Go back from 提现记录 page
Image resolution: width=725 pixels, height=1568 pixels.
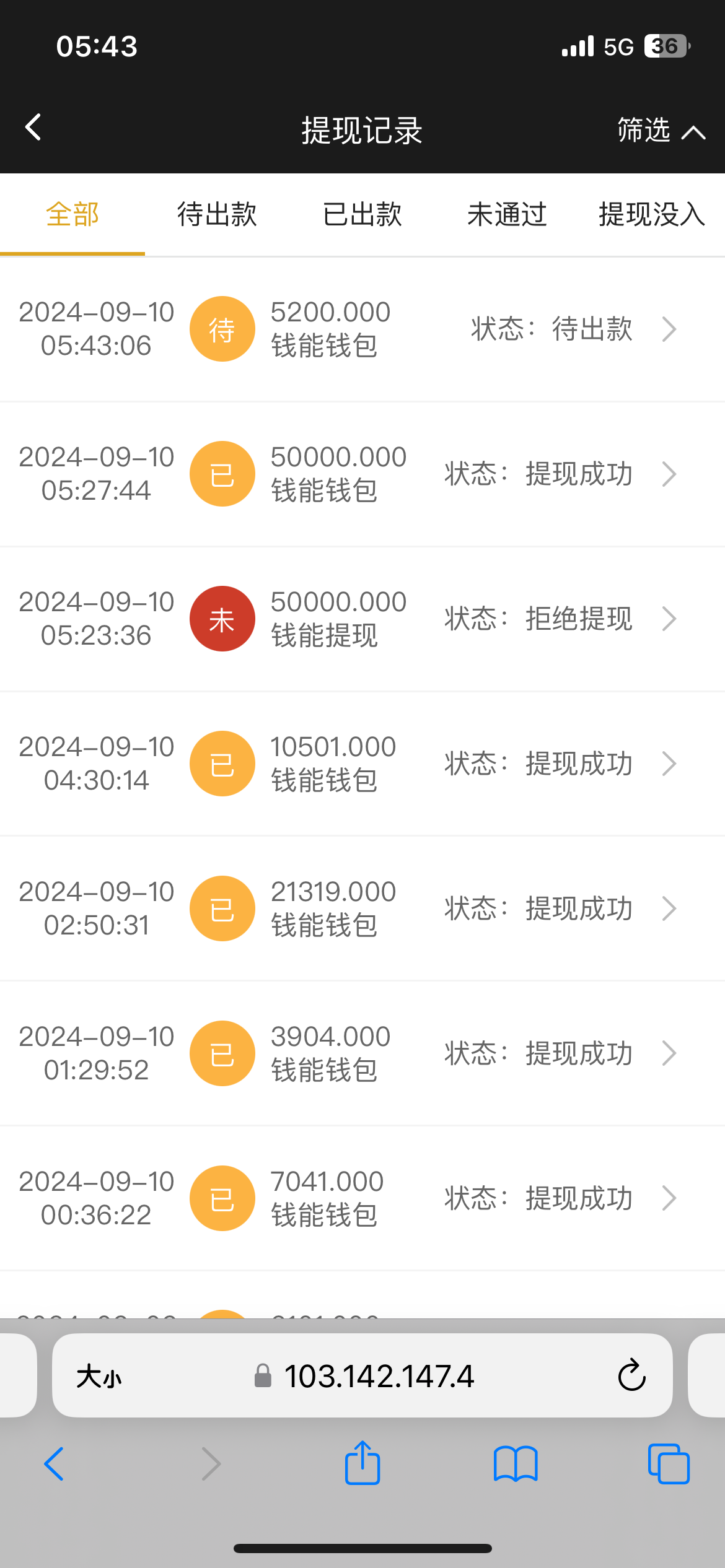tap(33, 128)
